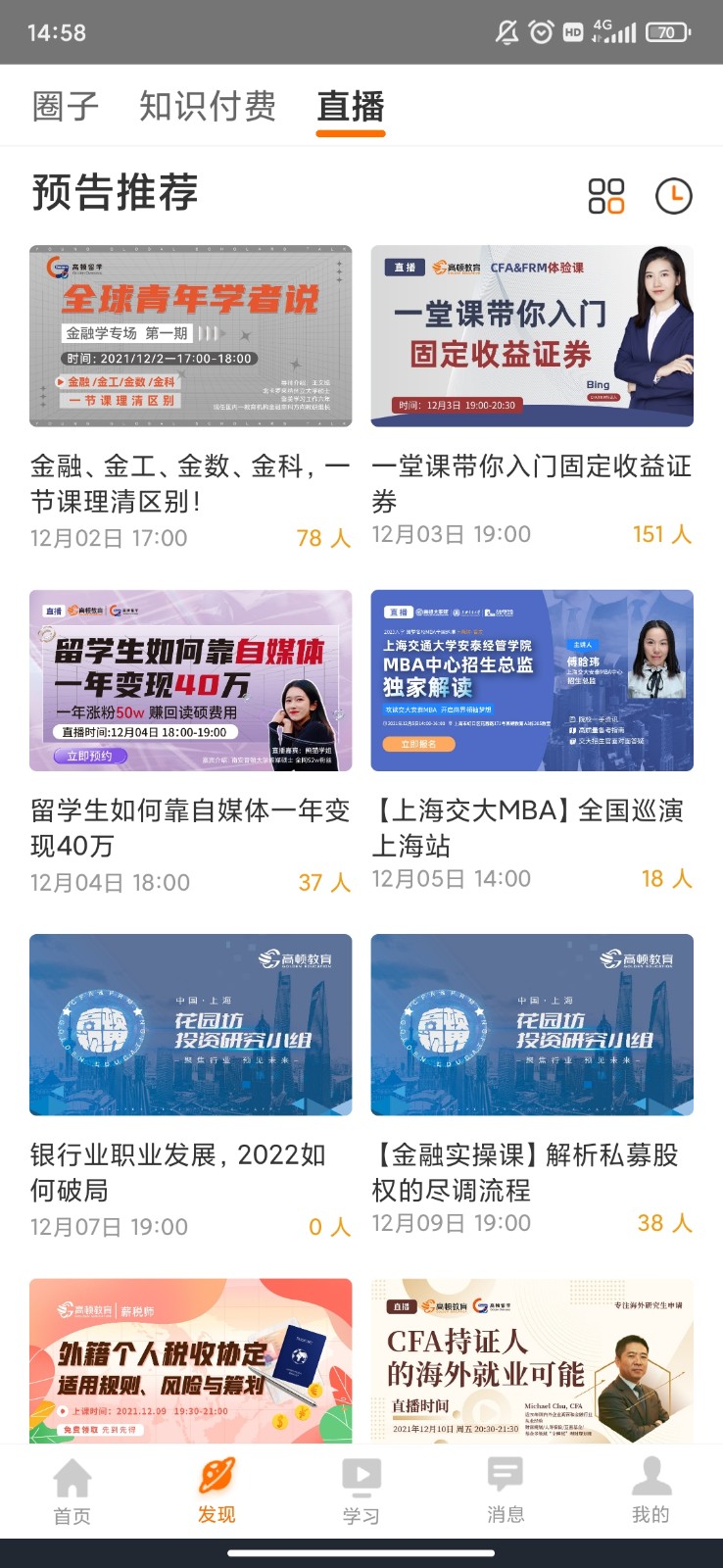Open the schedule history clock icon
Viewport: 723px width, 1568px height.
click(673, 197)
